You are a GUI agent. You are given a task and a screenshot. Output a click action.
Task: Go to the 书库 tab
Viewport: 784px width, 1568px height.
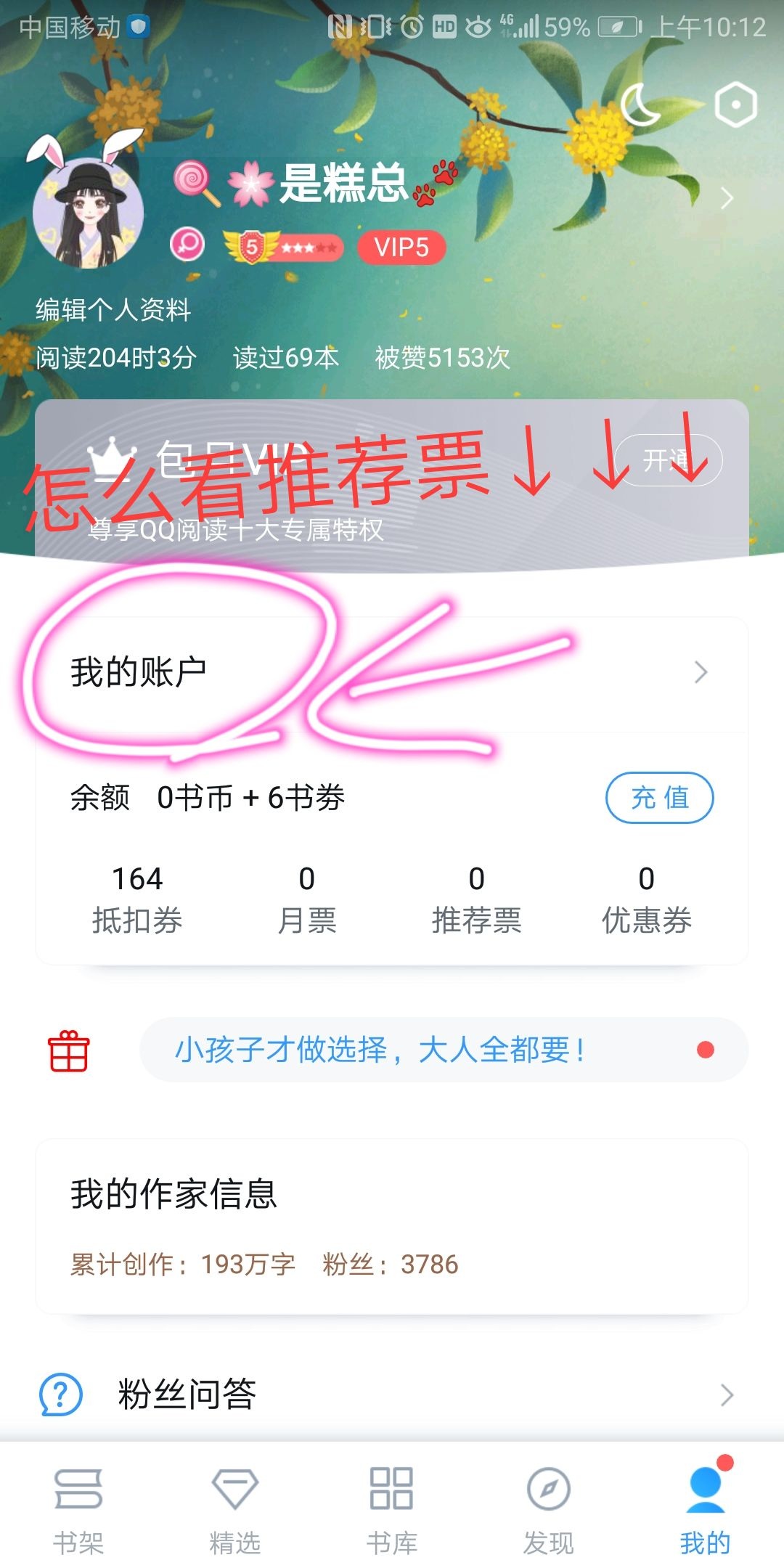click(x=392, y=1508)
